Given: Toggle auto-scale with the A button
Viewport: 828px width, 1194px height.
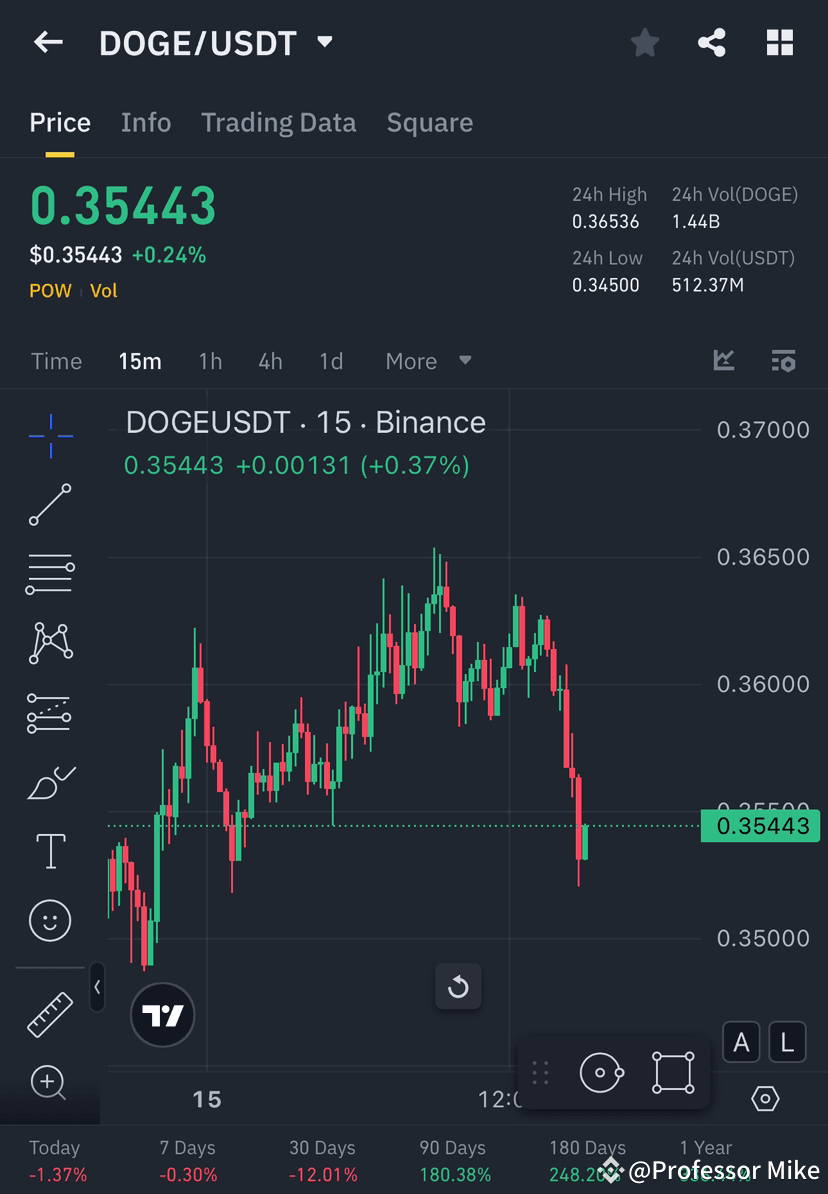Looking at the screenshot, I should click(x=741, y=1042).
